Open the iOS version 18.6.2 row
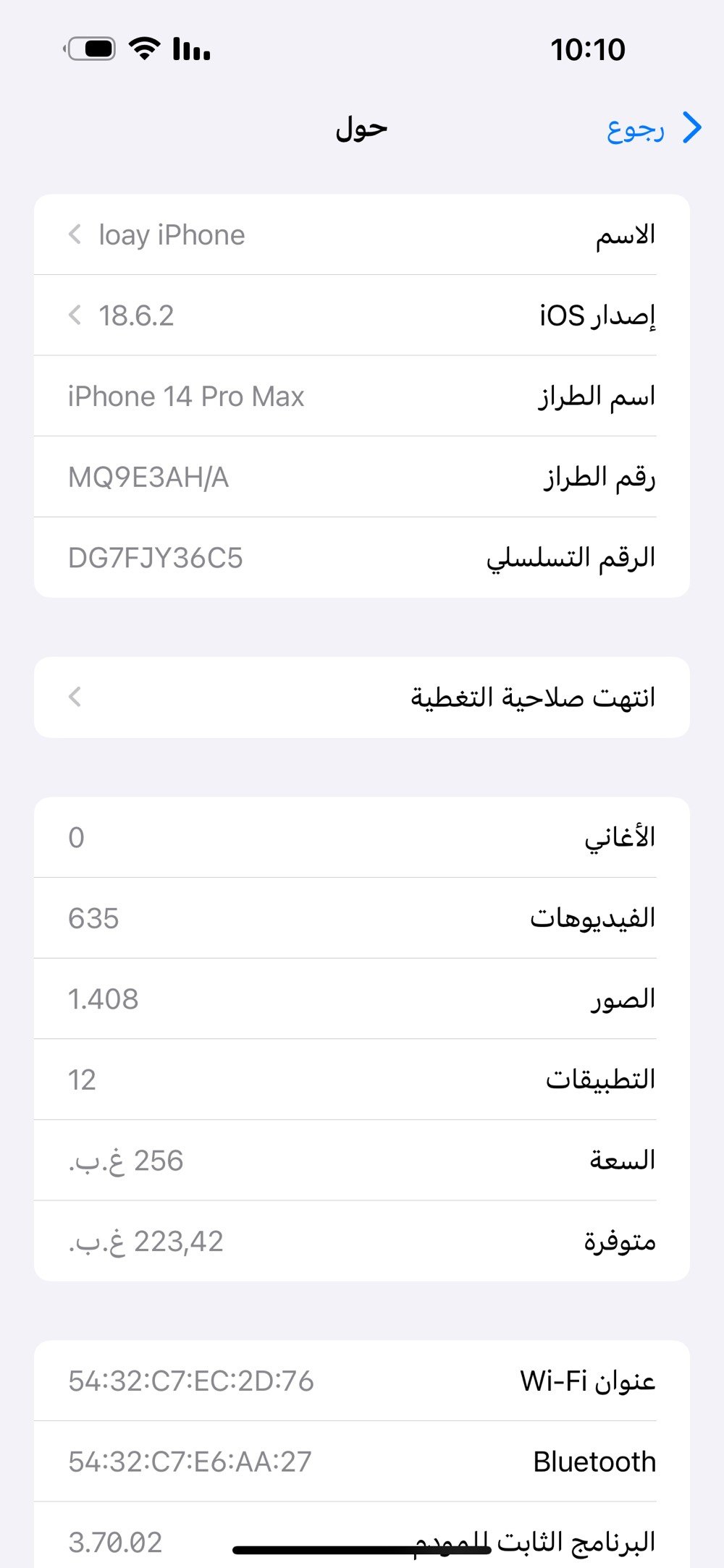Viewport: 724px width, 1568px height. point(362,316)
